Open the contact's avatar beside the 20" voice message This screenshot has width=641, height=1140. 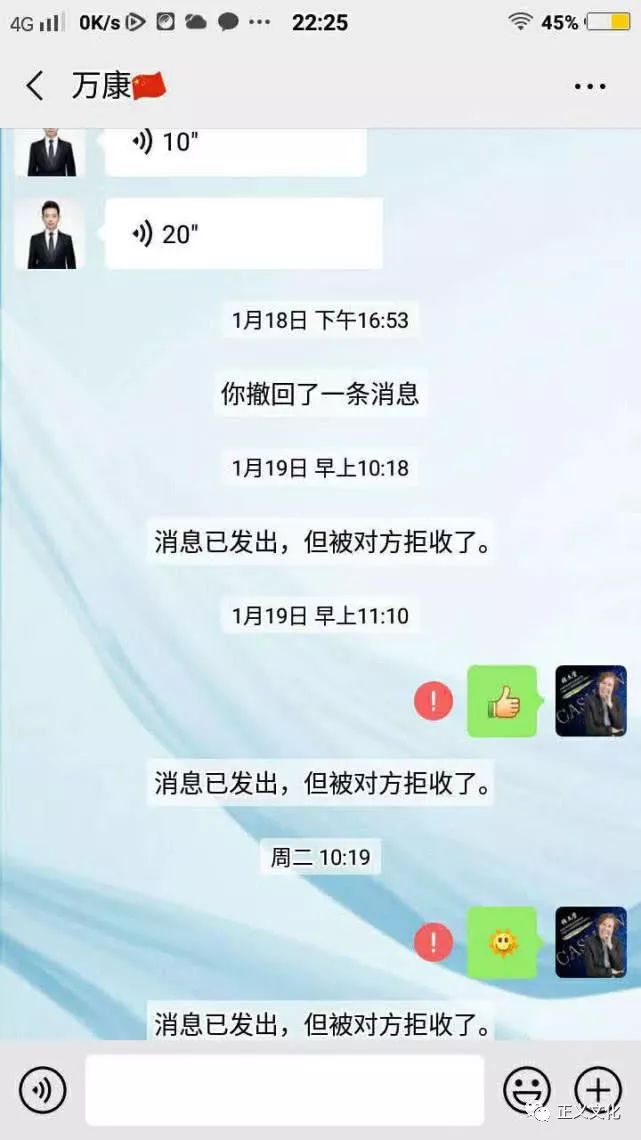pos(51,234)
